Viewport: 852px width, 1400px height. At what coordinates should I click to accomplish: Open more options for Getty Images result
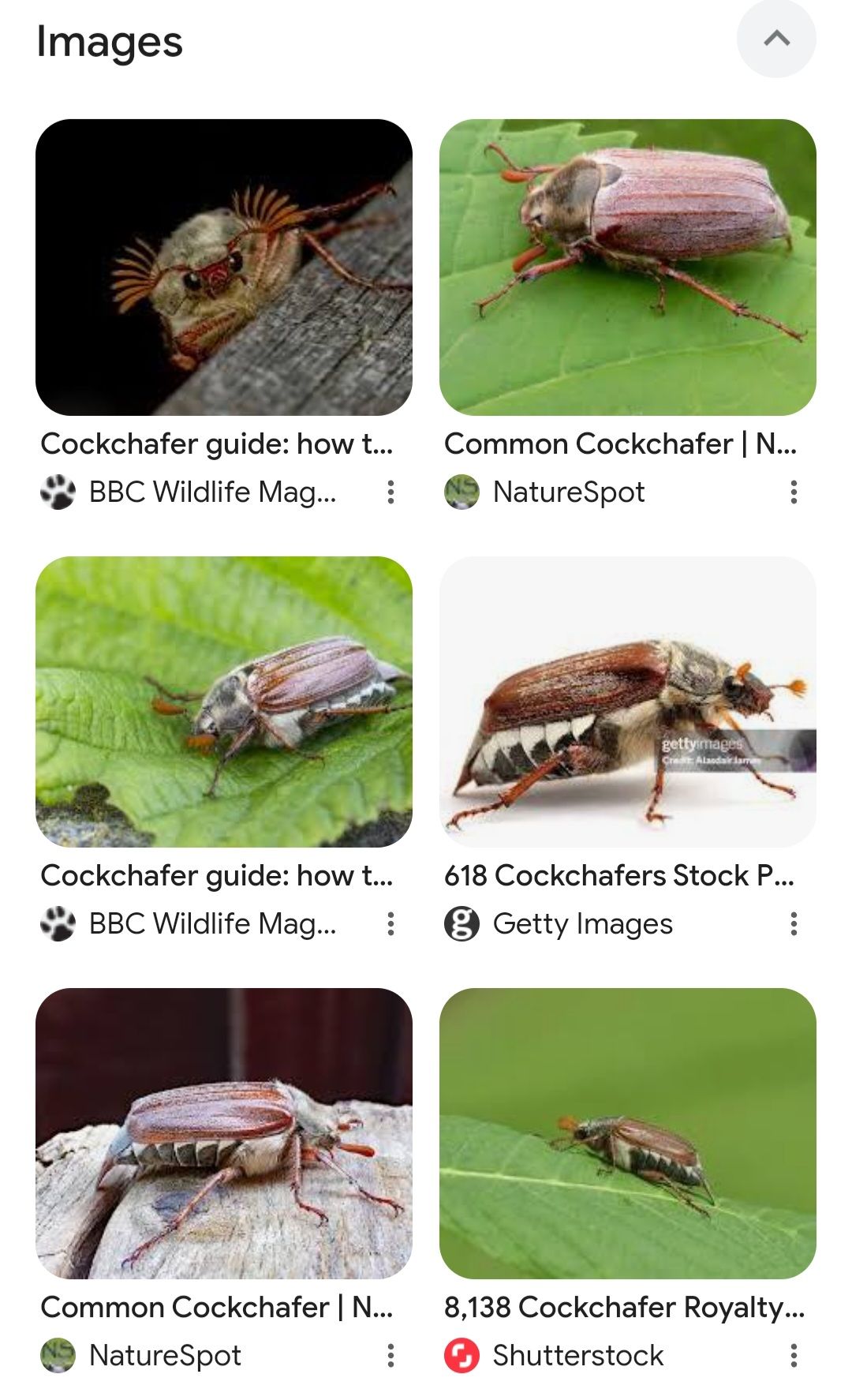coord(794,923)
